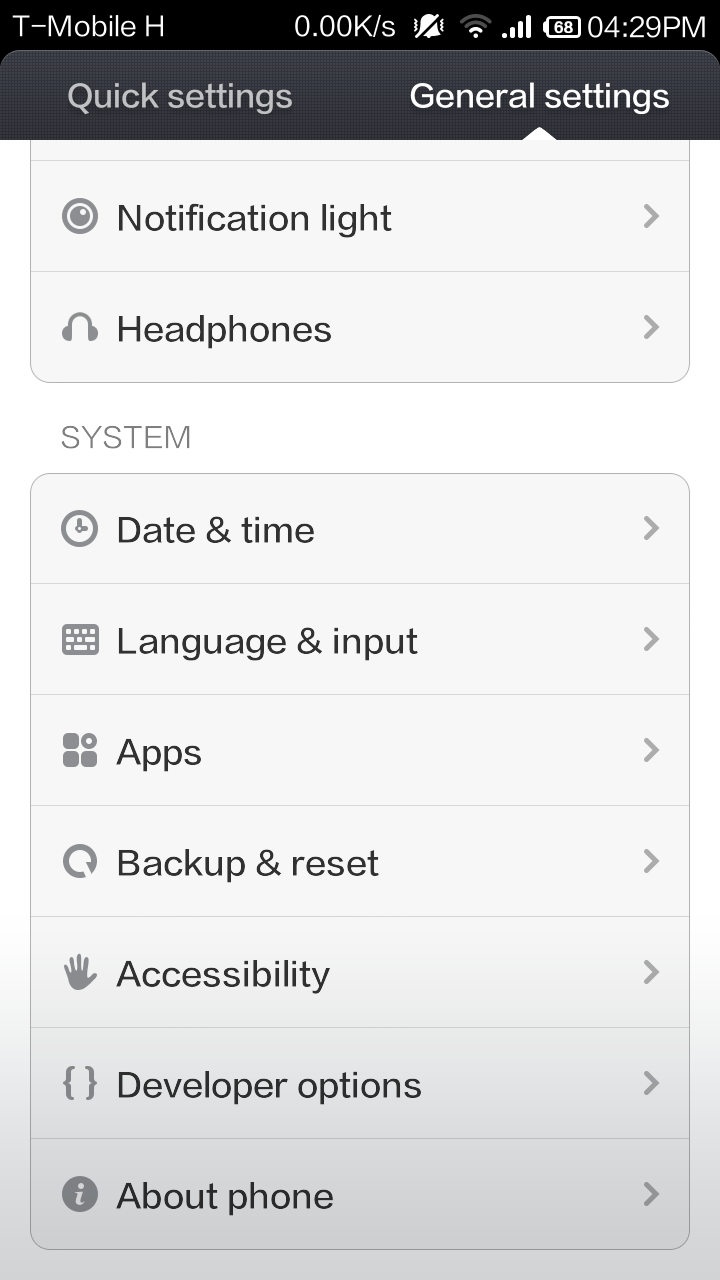Switch to the Quick settings tab
The height and width of the screenshot is (1280, 720).
tap(180, 96)
